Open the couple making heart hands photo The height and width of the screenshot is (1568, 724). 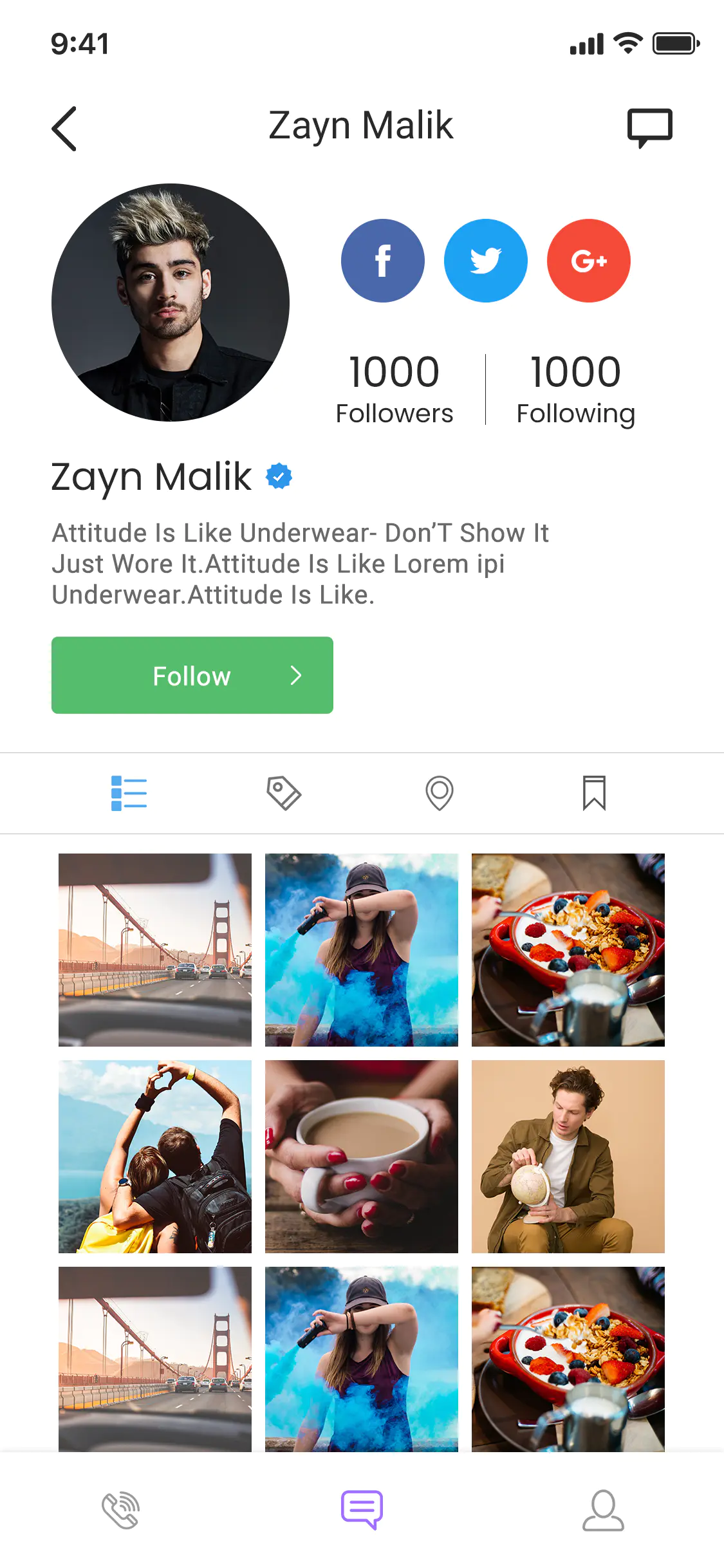155,1157
